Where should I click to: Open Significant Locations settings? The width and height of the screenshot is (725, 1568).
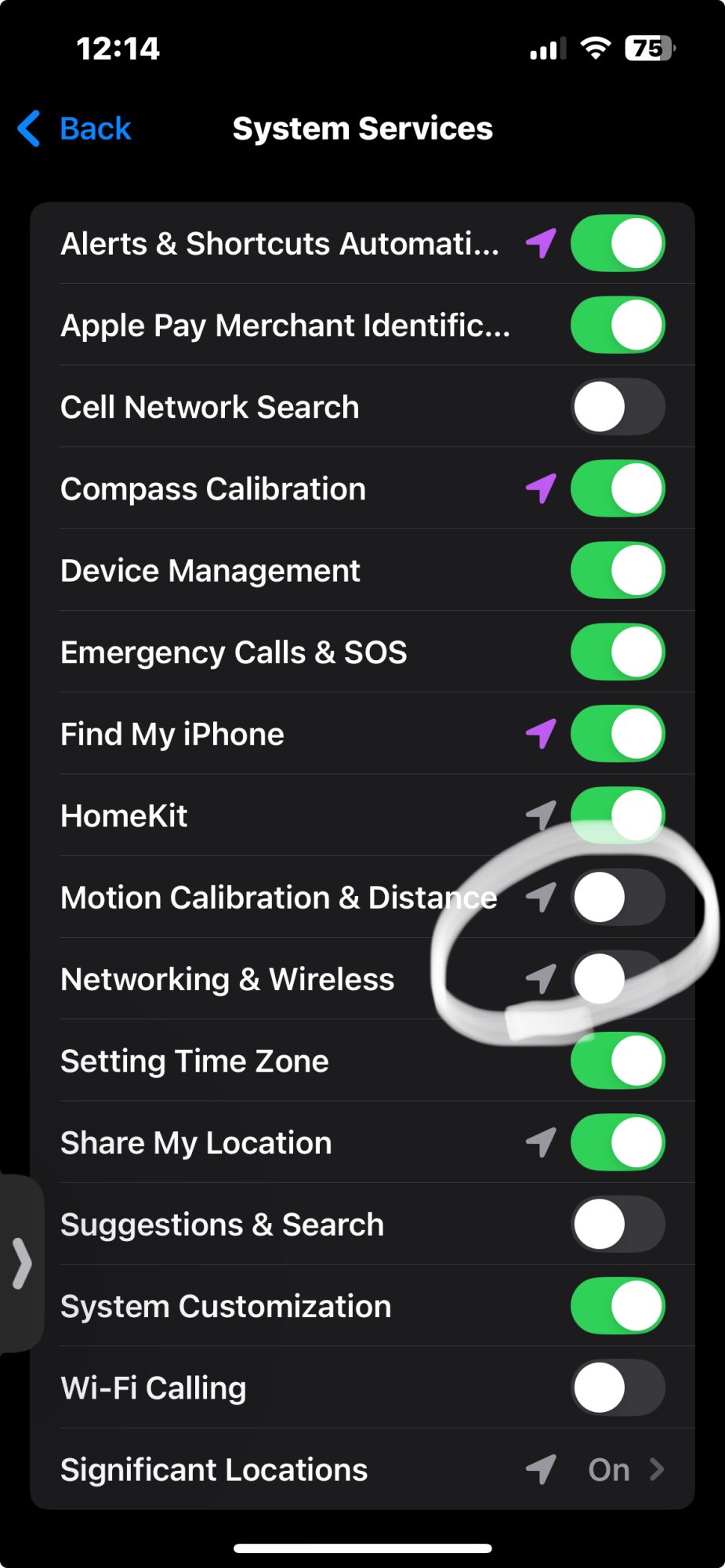[x=362, y=1470]
